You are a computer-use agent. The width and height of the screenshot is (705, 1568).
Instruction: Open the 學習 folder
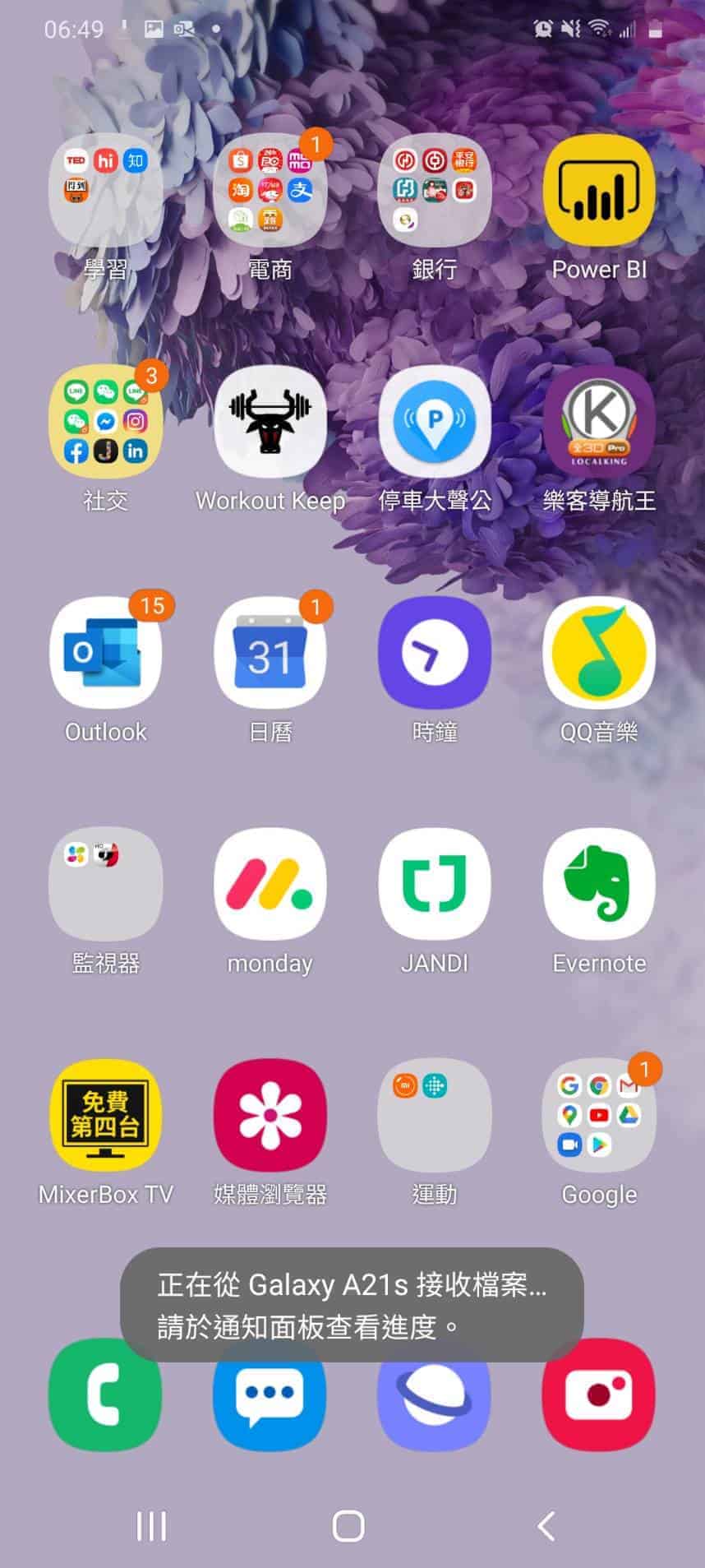pyautogui.click(x=105, y=191)
